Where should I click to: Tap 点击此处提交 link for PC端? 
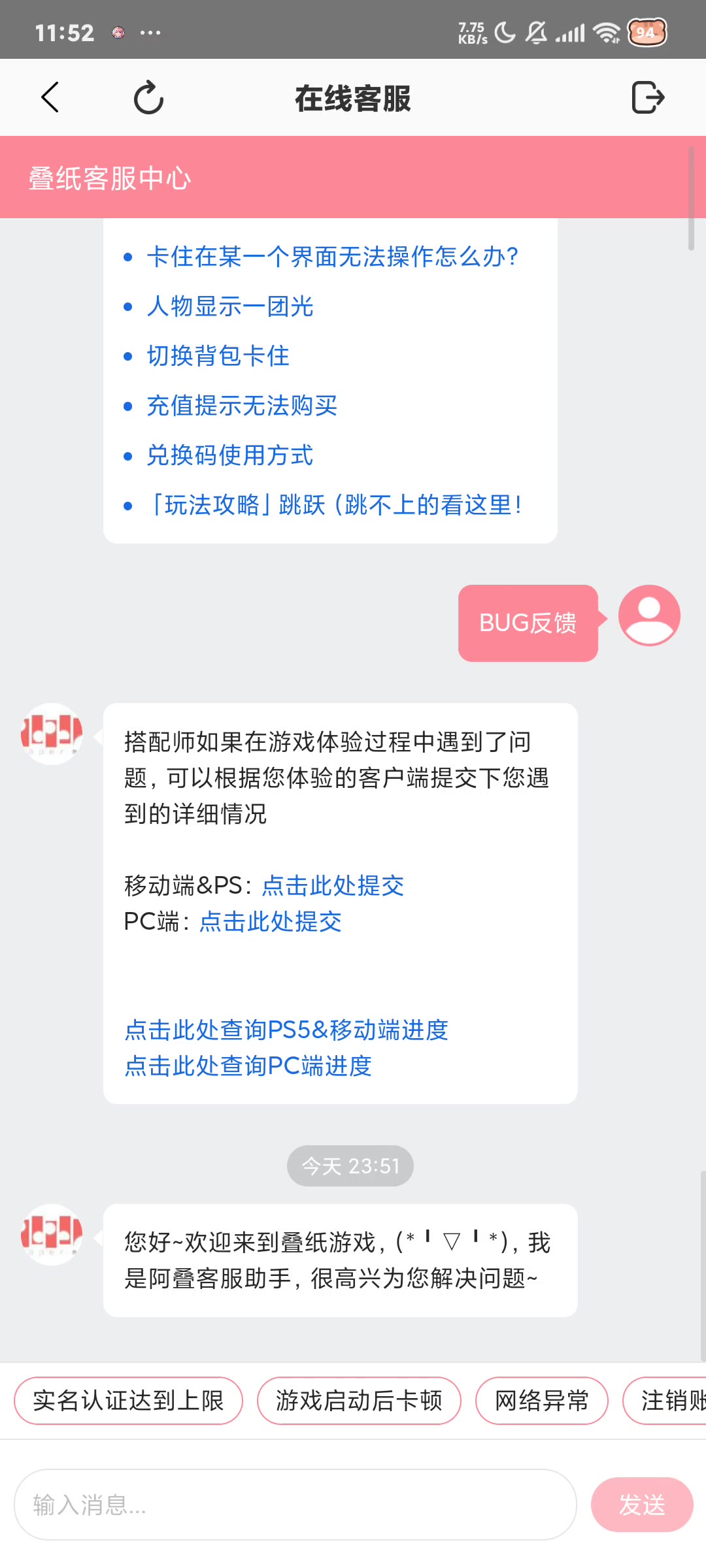[x=271, y=922]
